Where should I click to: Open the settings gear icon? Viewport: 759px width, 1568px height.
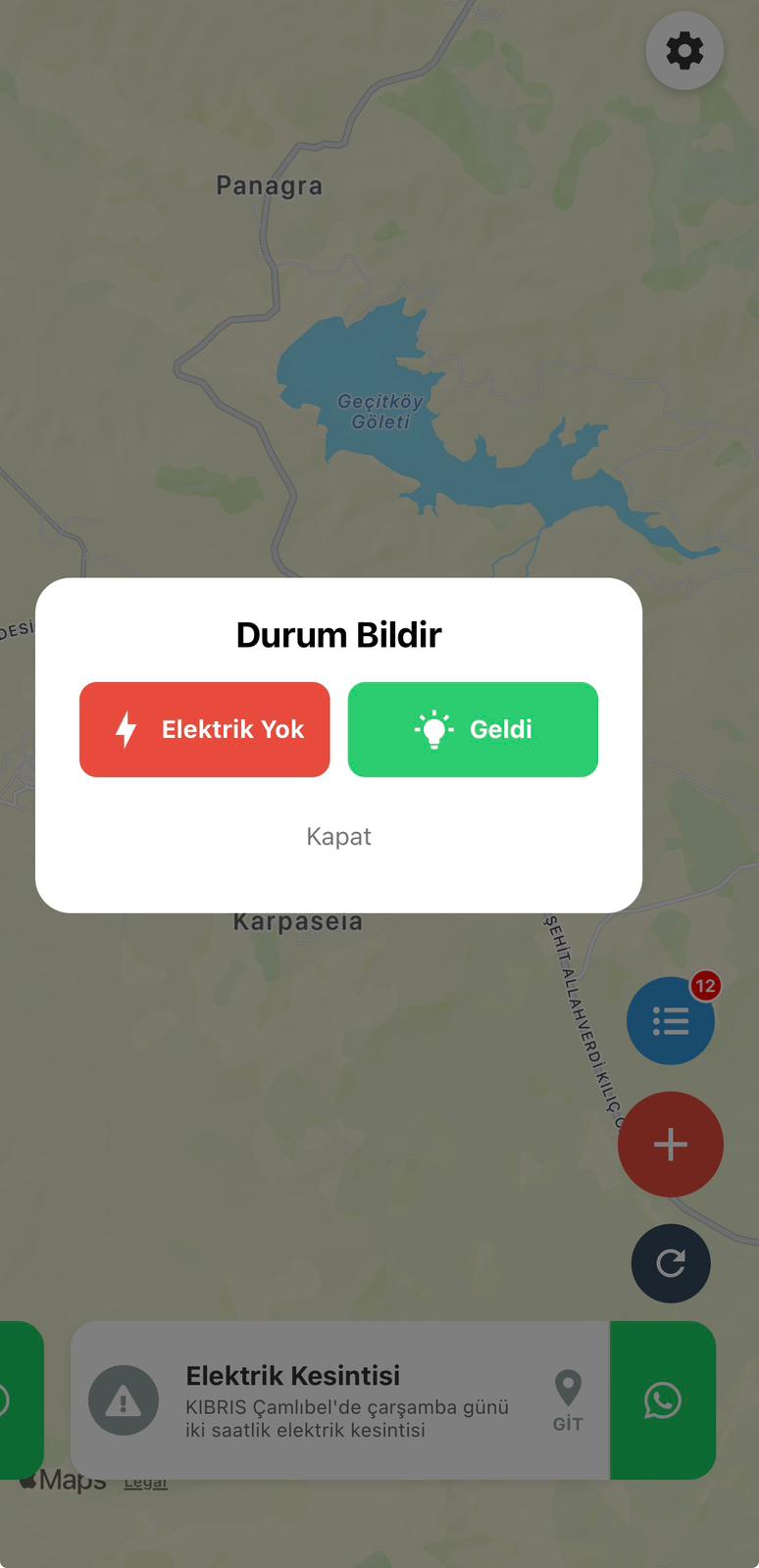(x=684, y=50)
